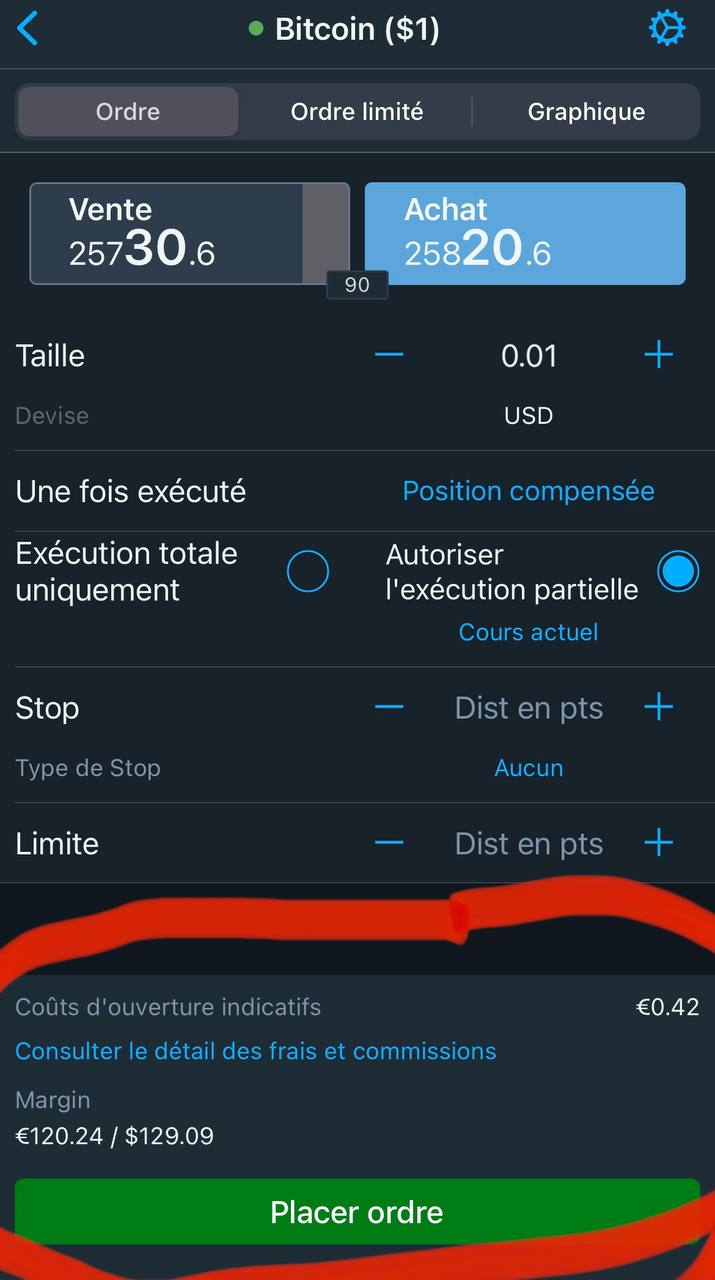
Task: Tap Placer ordre to submit
Action: pos(357,1212)
